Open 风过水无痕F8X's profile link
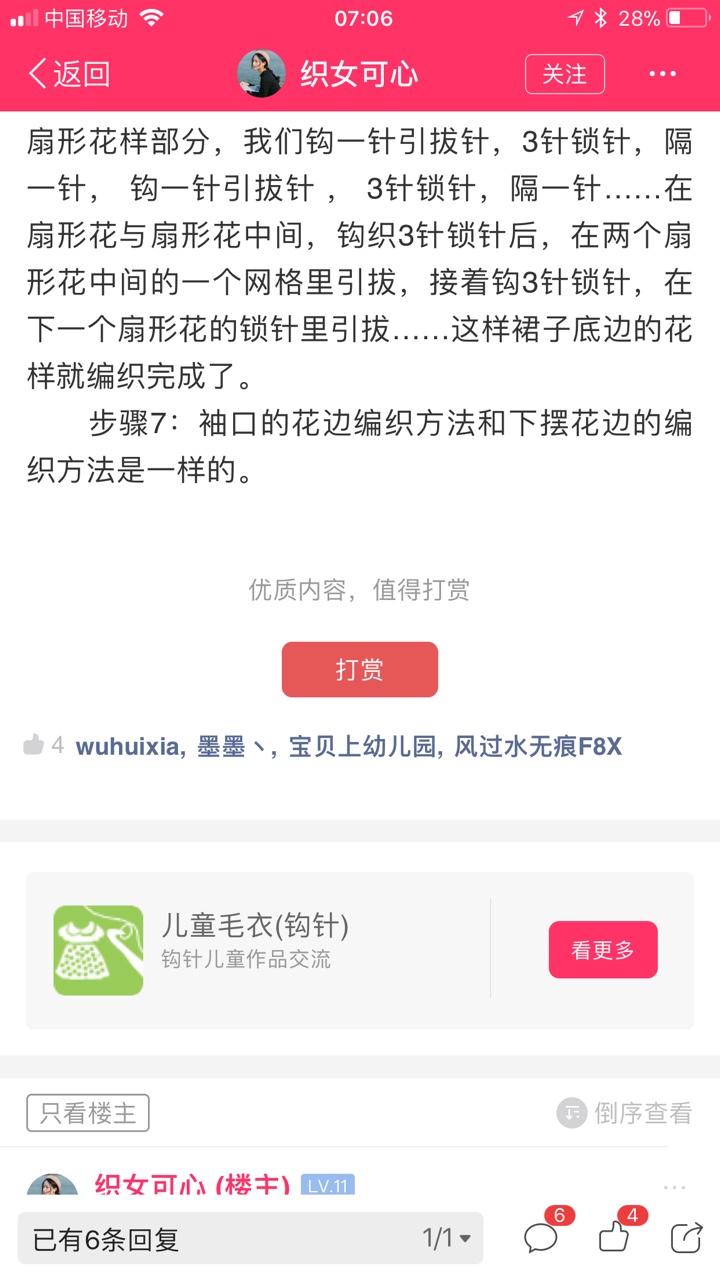This screenshot has width=720, height=1280. click(538, 746)
